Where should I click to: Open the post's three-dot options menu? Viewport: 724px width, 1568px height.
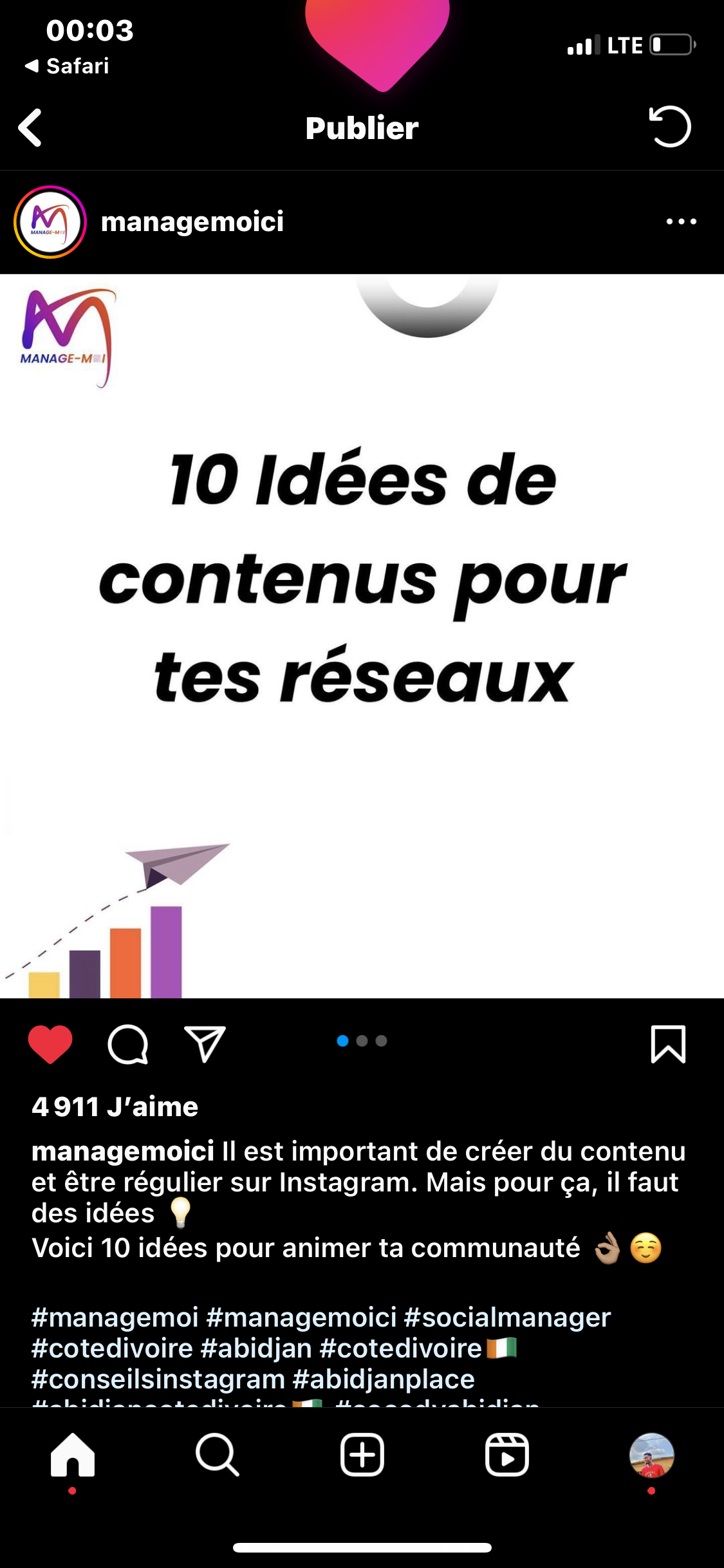click(x=681, y=222)
